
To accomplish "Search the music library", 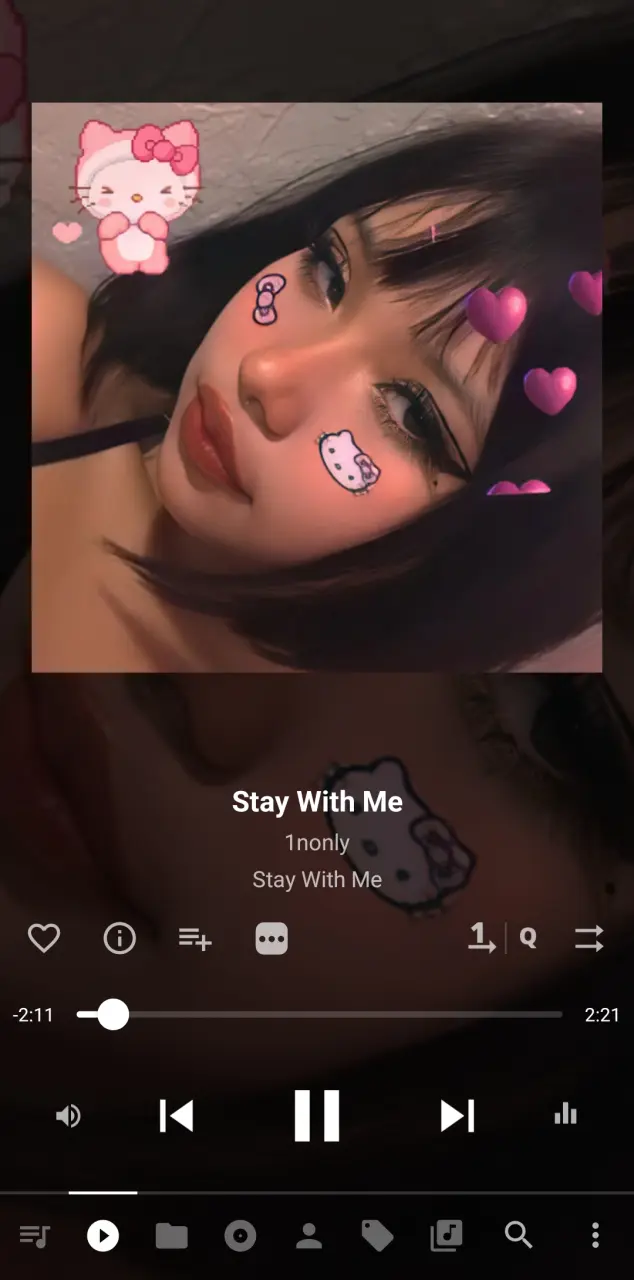I will [518, 1235].
